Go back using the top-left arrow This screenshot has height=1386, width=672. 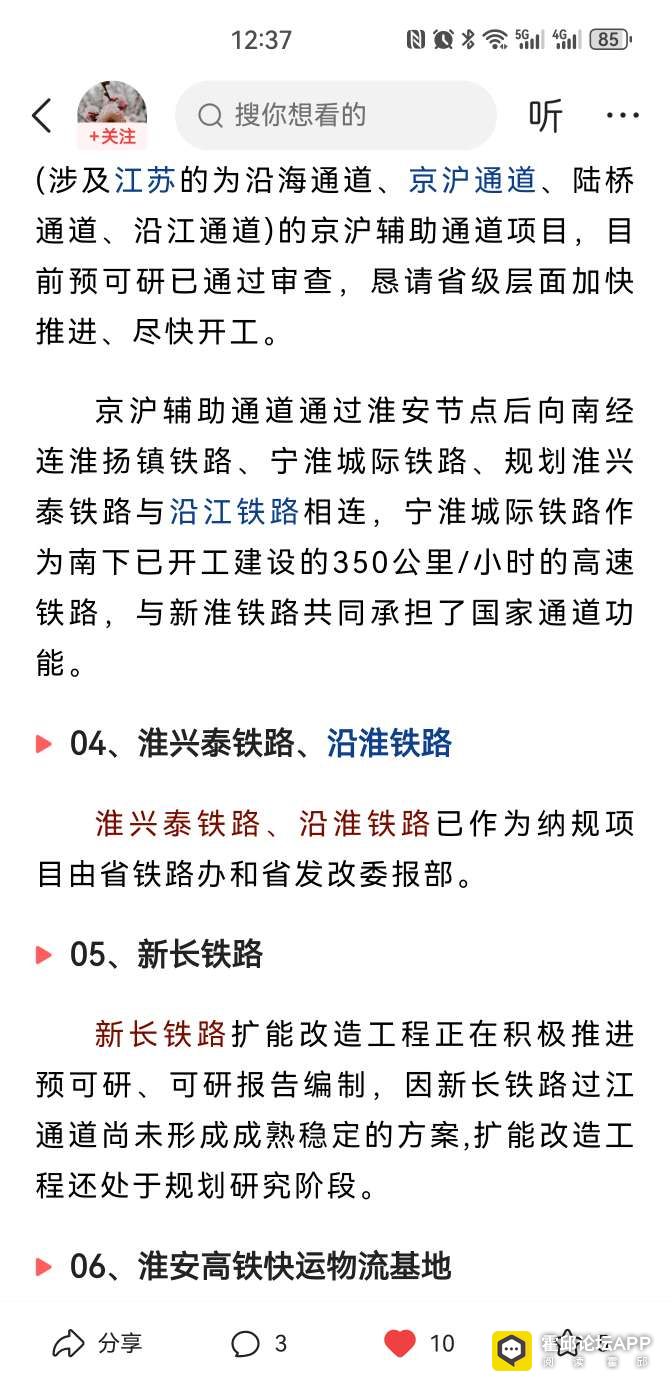(42, 116)
